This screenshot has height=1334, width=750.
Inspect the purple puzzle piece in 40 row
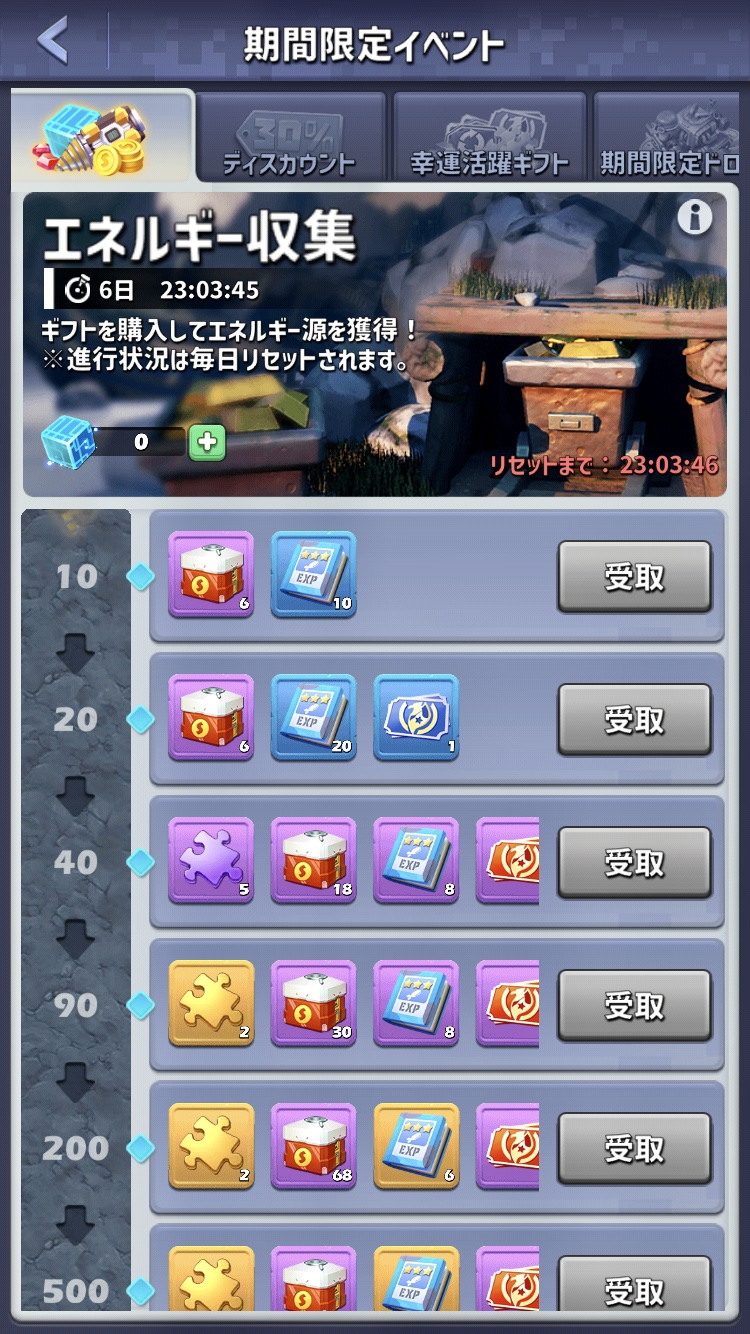[x=211, y=860]
